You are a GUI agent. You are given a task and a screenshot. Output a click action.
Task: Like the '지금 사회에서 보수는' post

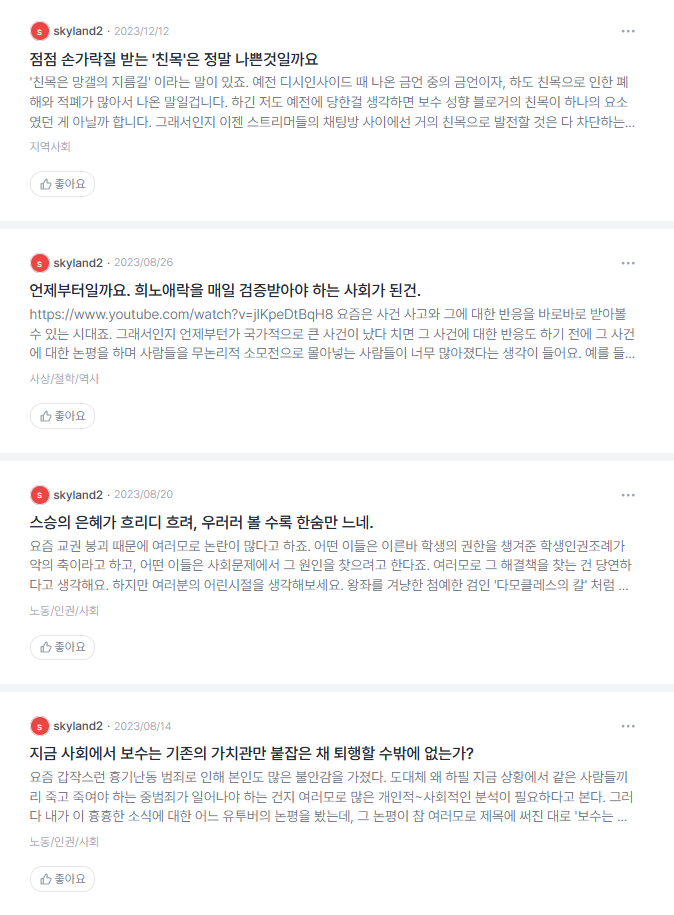tap(62, 880)
